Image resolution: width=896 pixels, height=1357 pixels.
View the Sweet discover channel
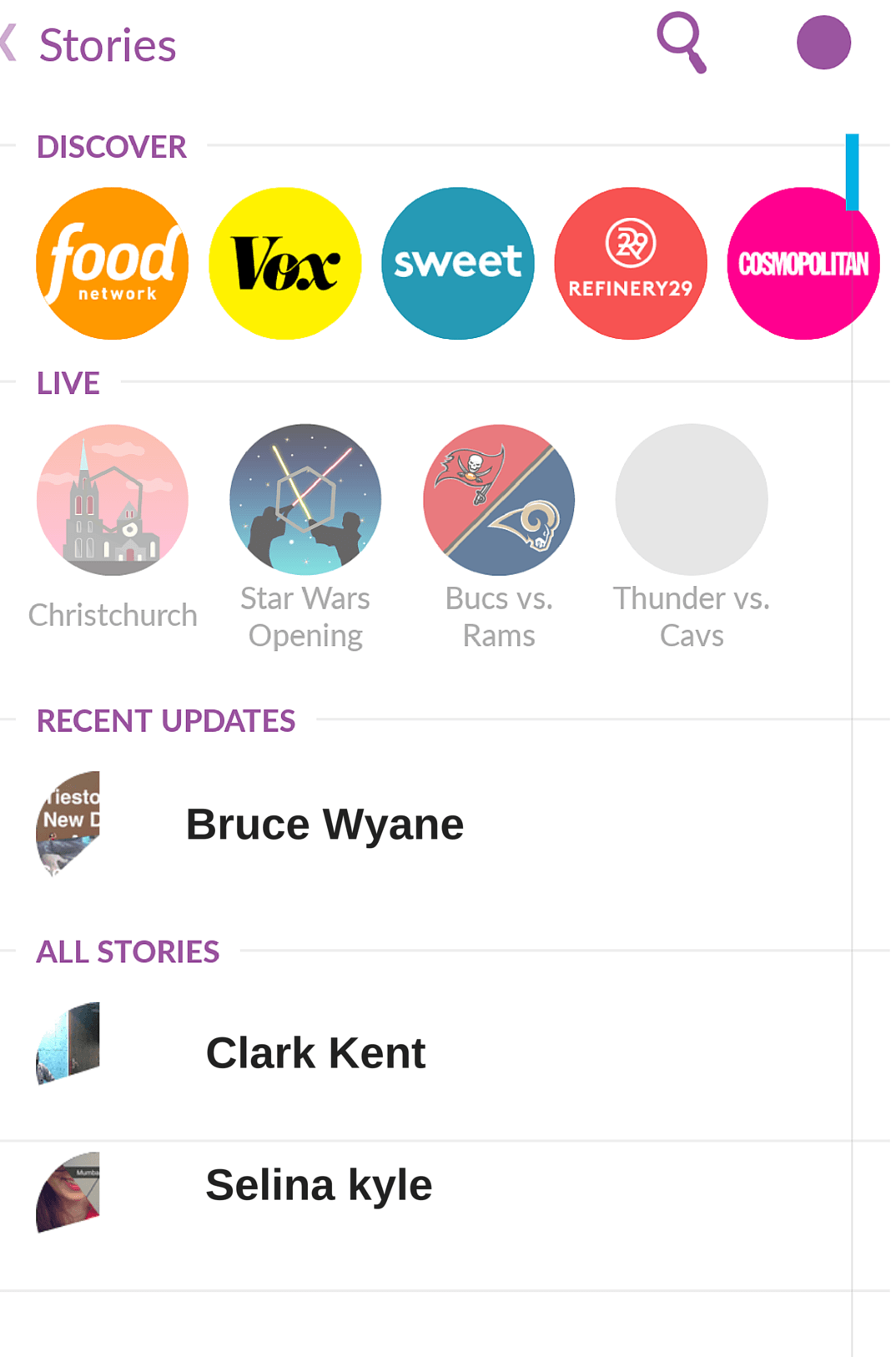click(x=458, y=264)
